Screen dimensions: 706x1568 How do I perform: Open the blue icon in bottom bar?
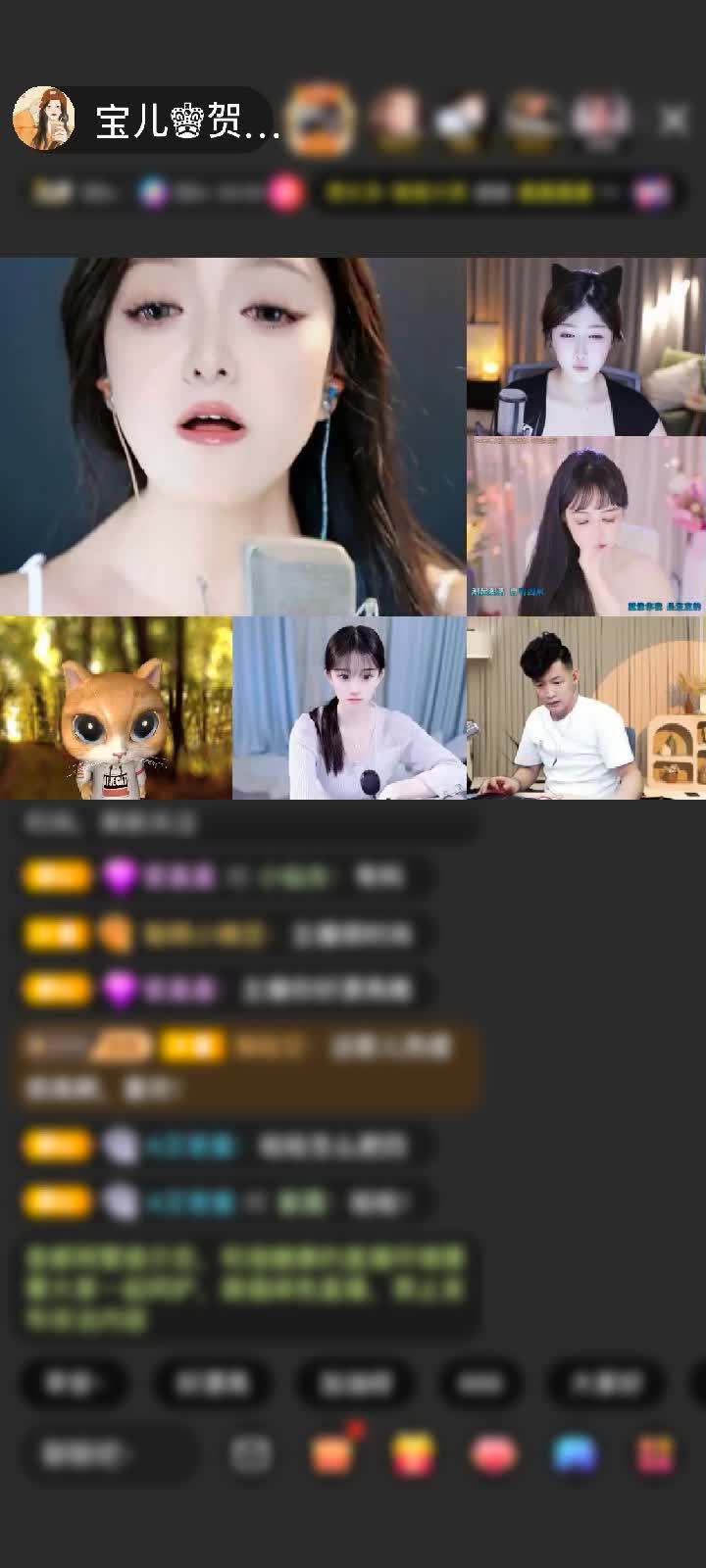click(x=575, y=1454)
